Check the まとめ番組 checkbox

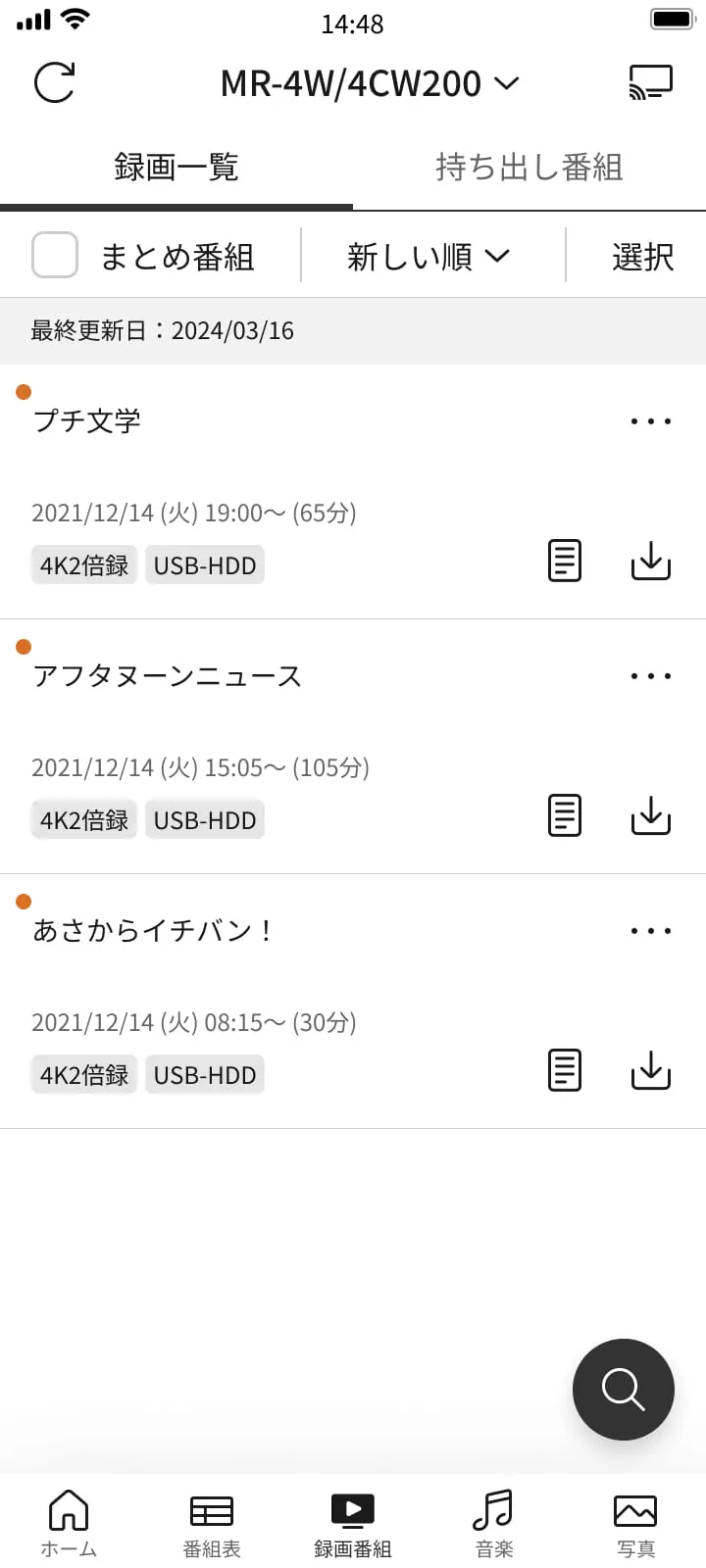tap(55, 256)
